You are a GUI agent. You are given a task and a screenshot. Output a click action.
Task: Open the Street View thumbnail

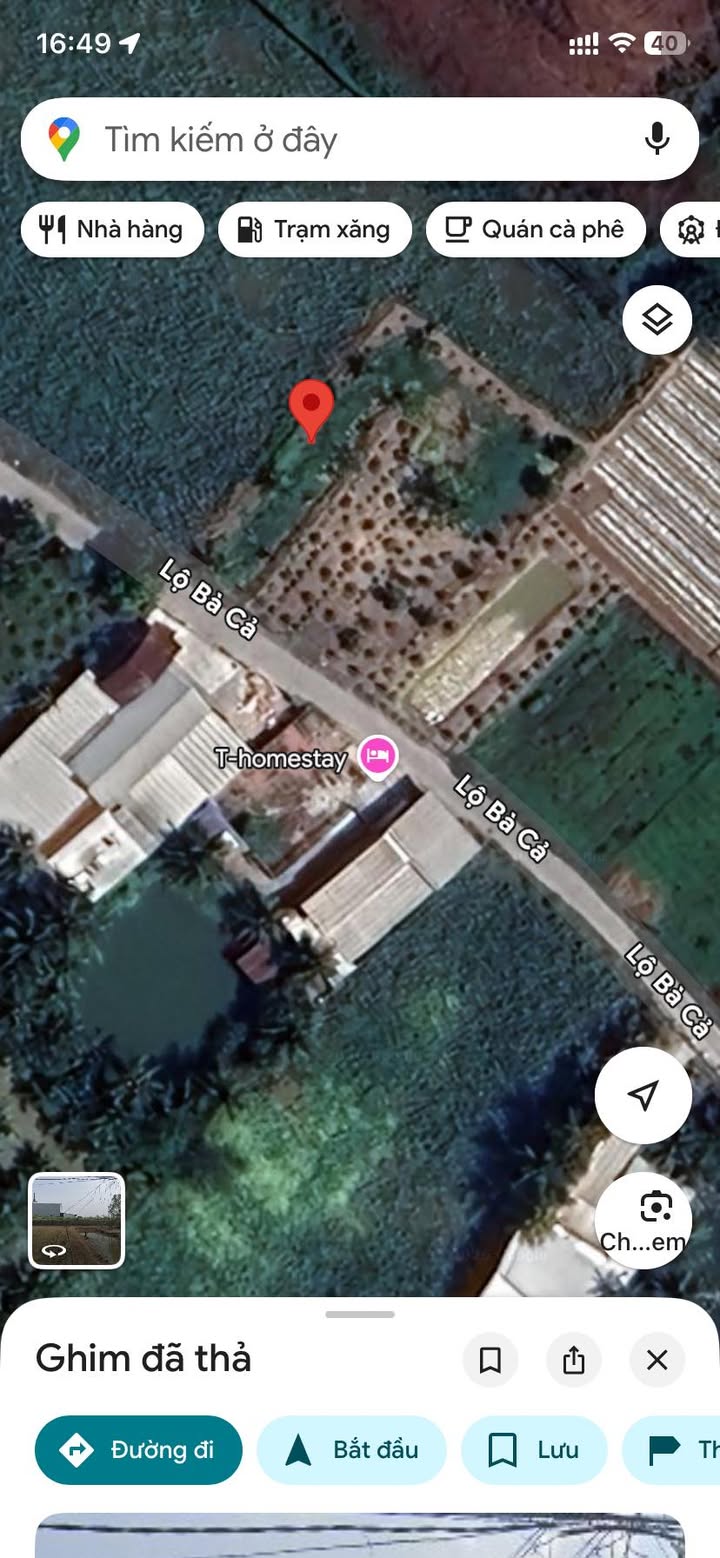(x=77, y=1220)
